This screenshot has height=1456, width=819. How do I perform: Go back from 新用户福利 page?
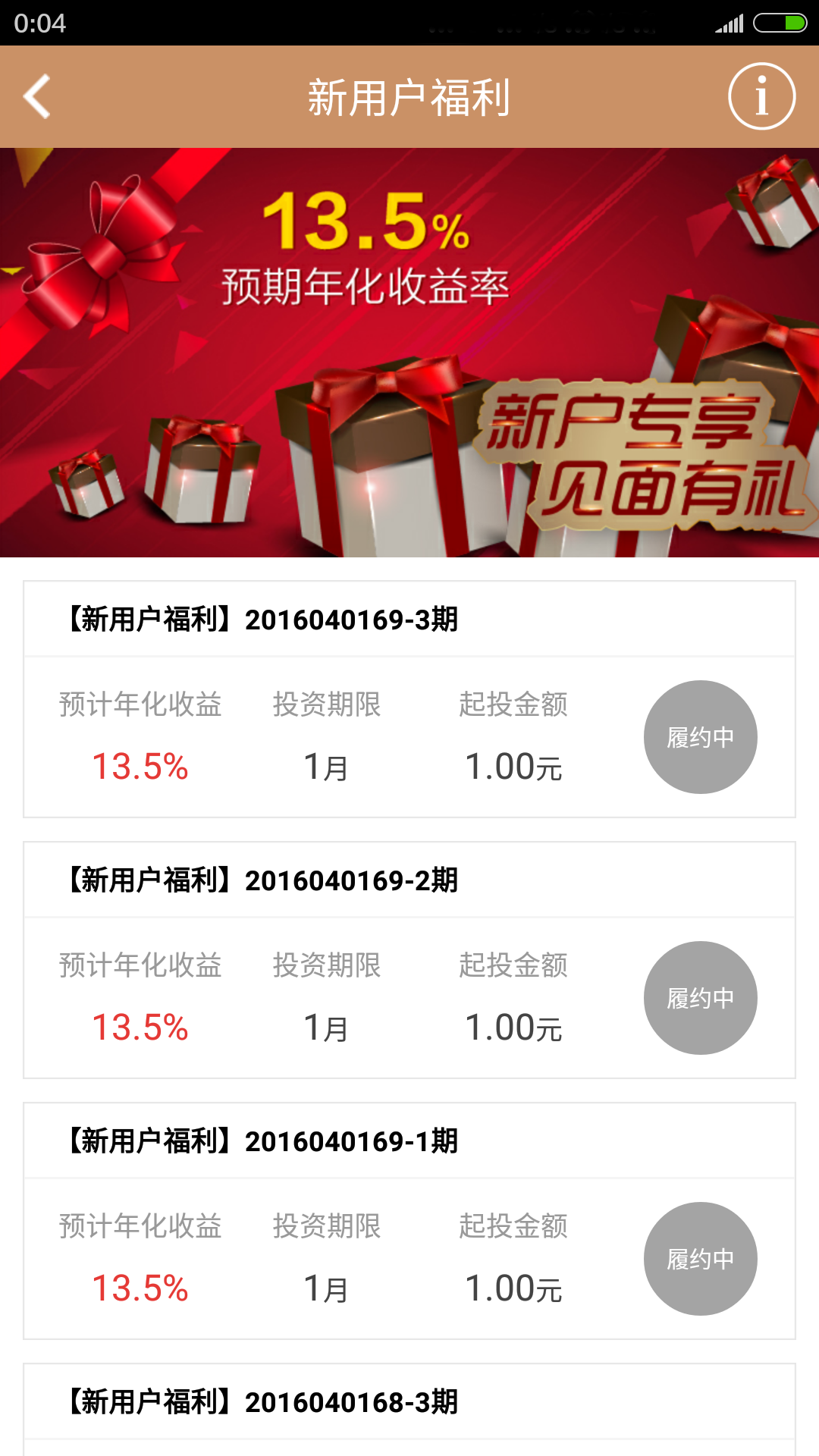point(36,97)
